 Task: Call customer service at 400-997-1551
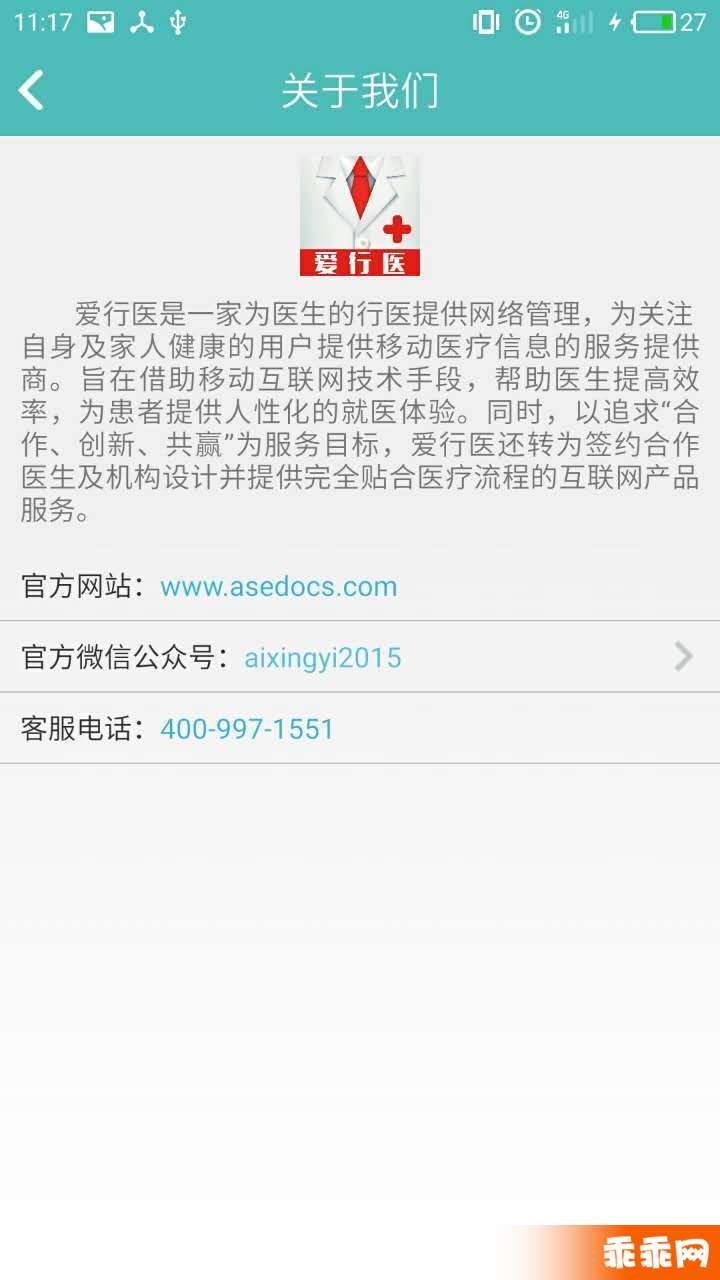tap(247, 729)
